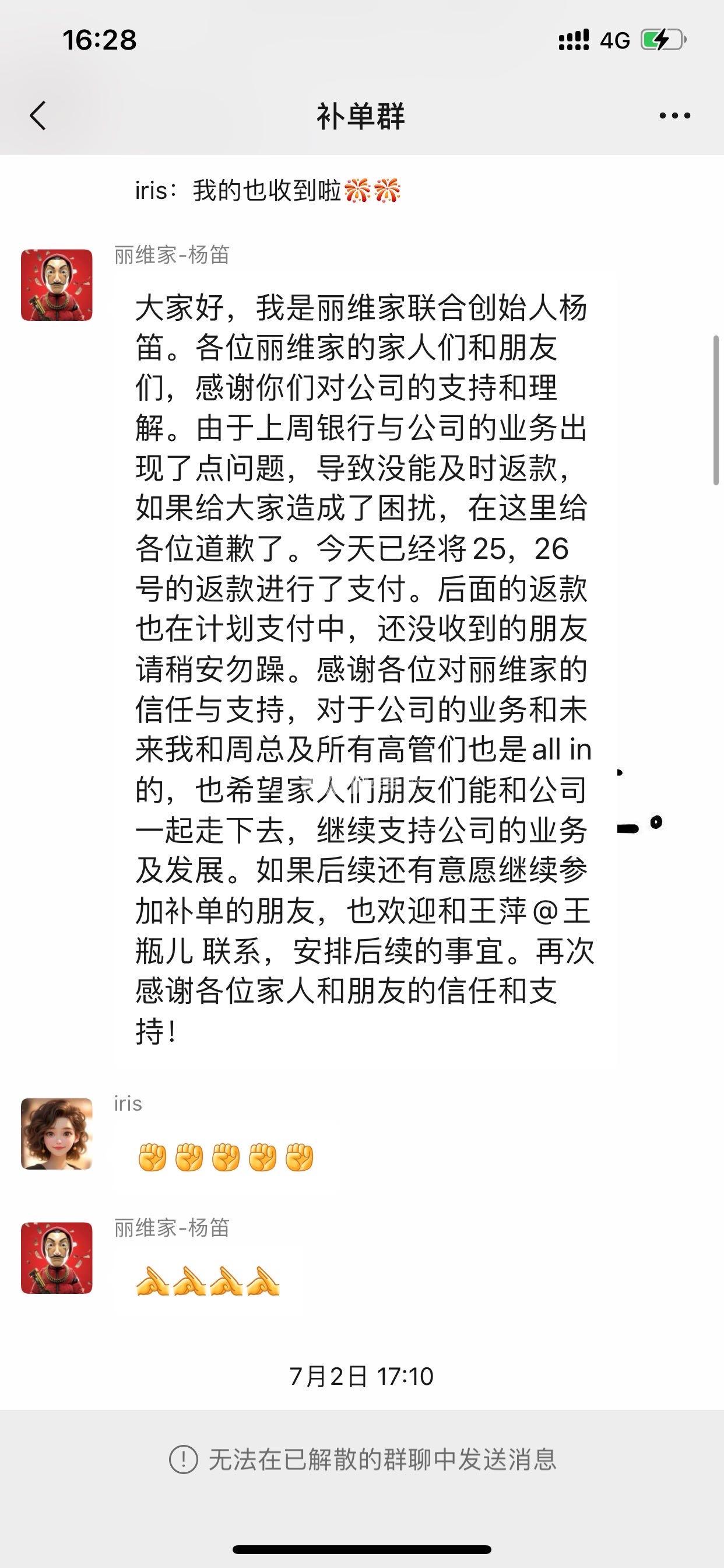Tap 丽维家-杨笛's avatar beside the long announcement
This screenshot has width=724, height=1568.
[x=57, y=285]
